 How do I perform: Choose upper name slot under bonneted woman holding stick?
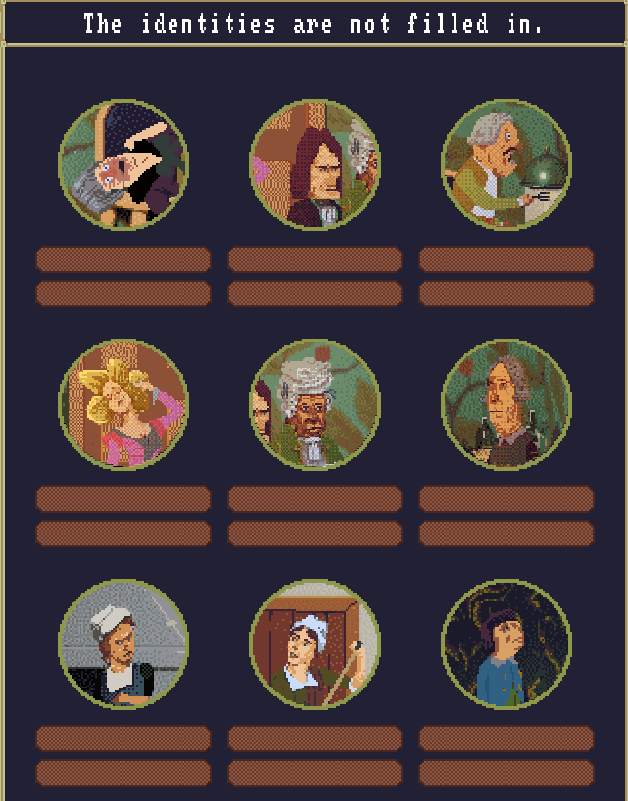(315, 739)
